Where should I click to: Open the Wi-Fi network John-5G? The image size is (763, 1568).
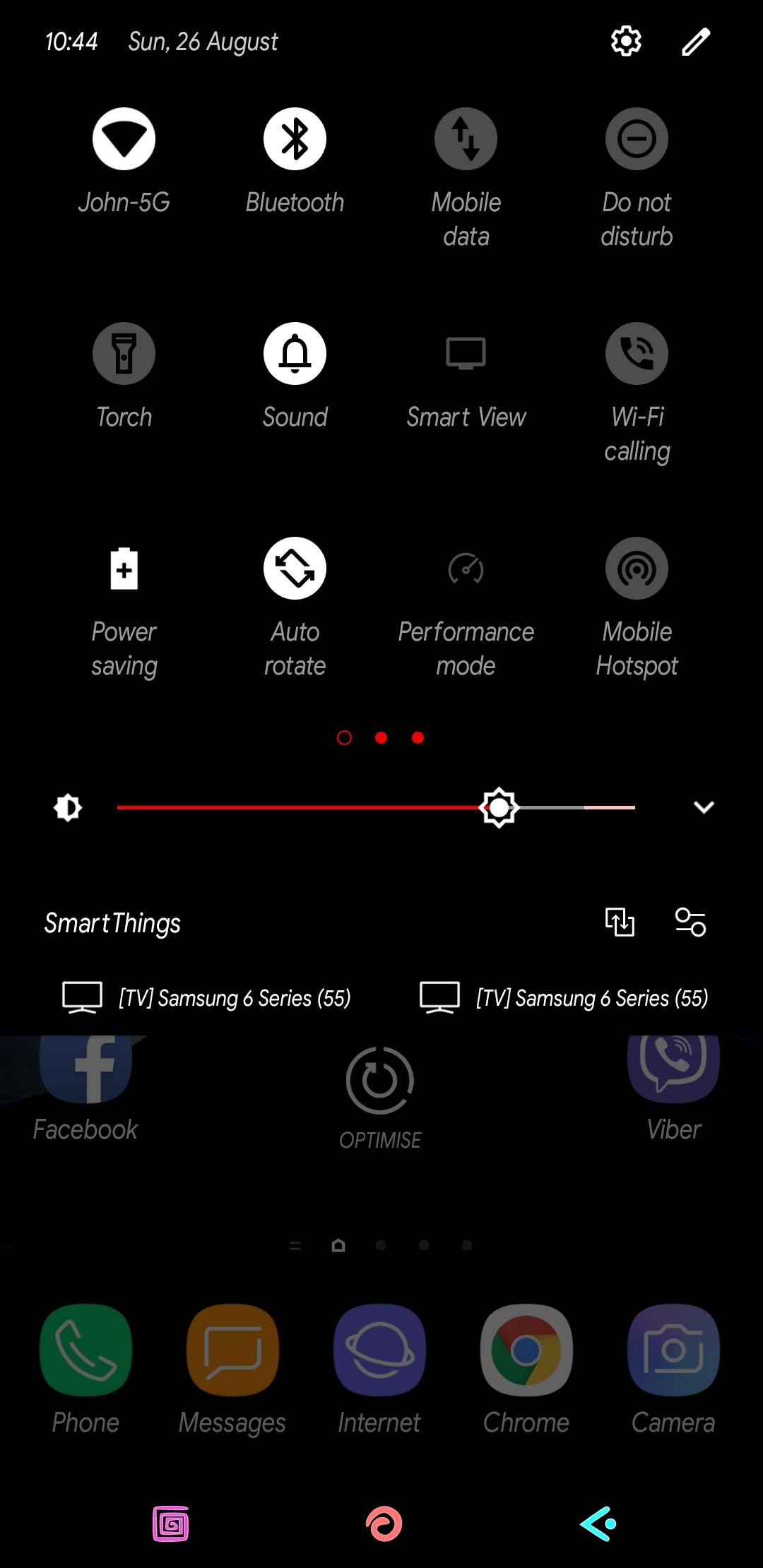(124, 138)
